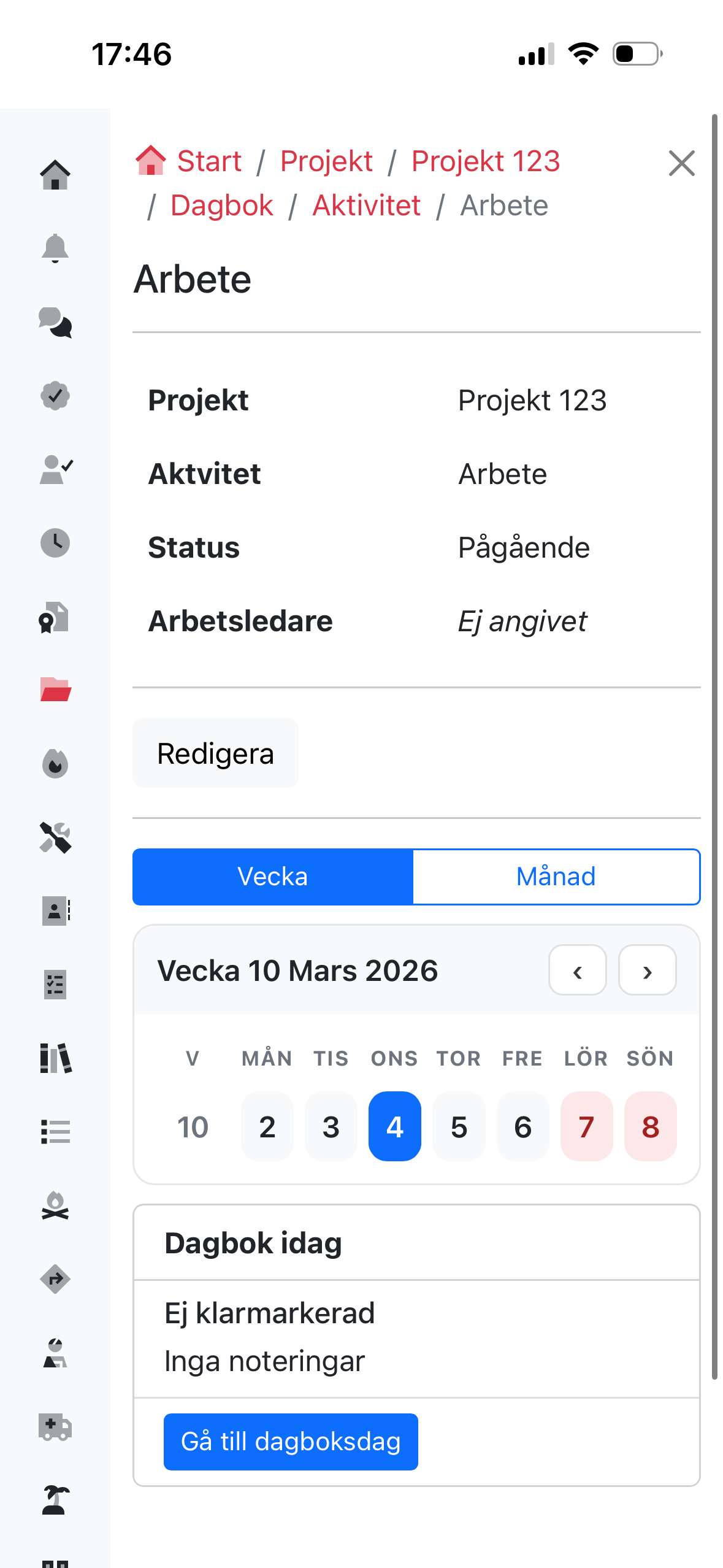Open the clock icon in the sidebar
This screenshot has width=723, height=1568.
[55, 543]
